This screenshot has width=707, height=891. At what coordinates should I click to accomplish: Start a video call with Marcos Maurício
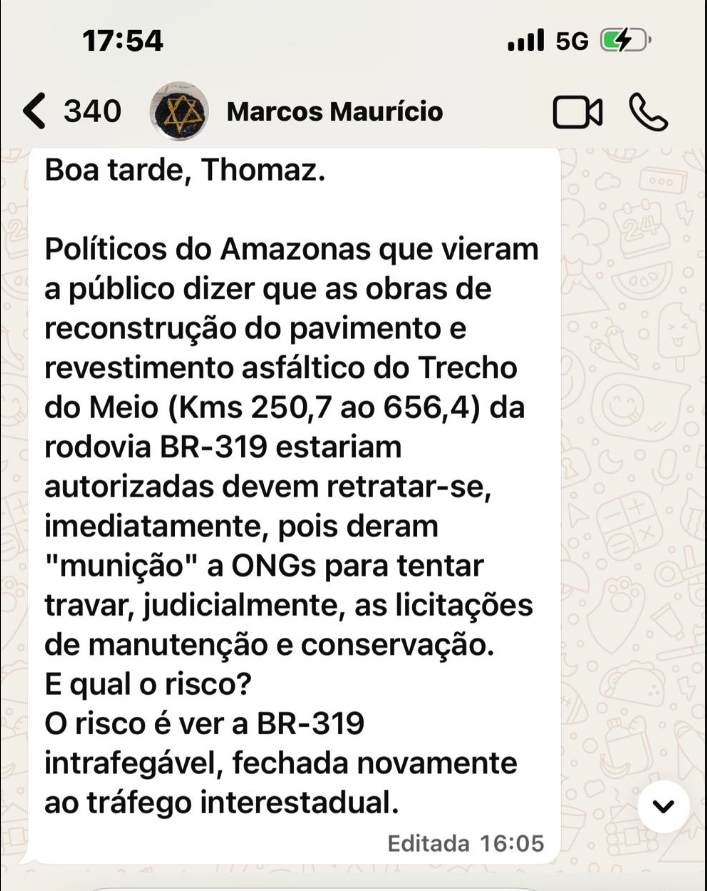(x=577, y=112)
